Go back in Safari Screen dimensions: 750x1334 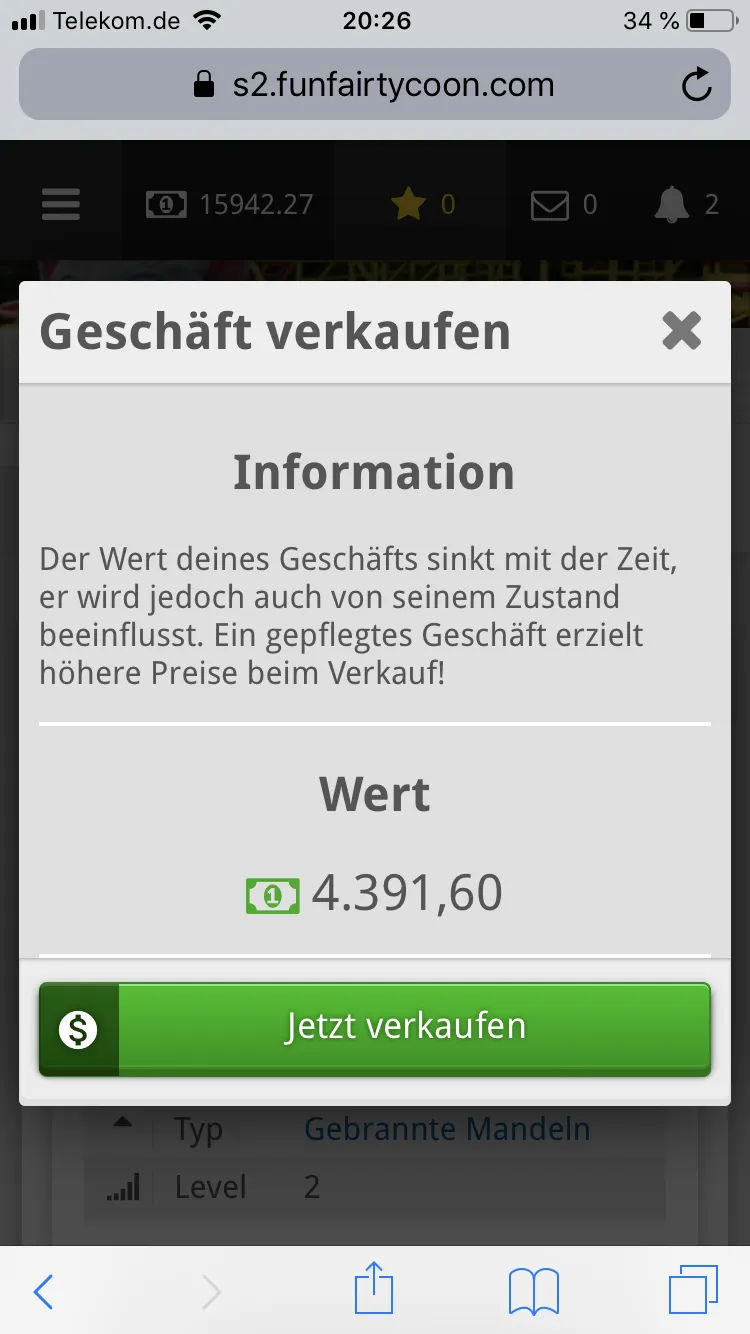pos(44,1292)
